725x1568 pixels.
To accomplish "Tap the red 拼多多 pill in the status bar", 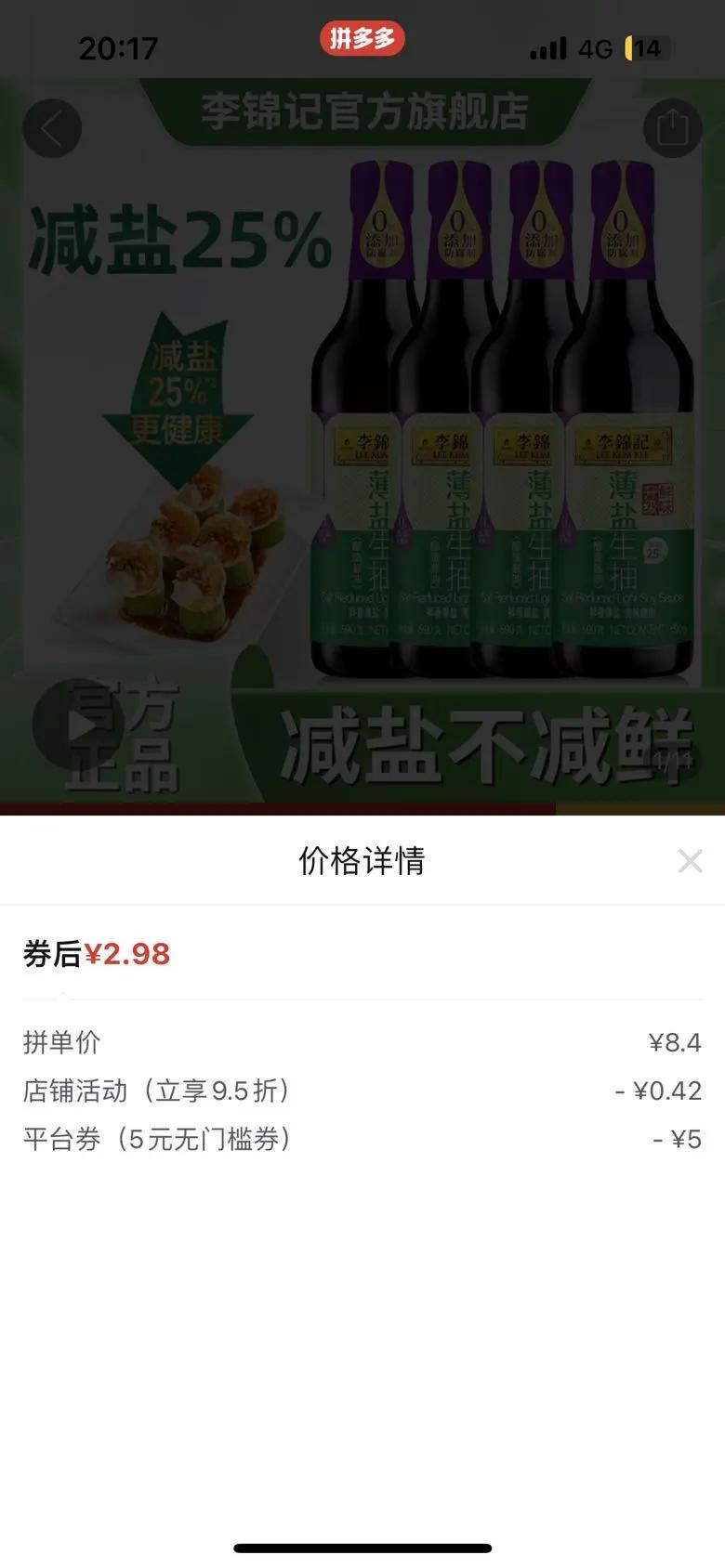I will 362,39.
